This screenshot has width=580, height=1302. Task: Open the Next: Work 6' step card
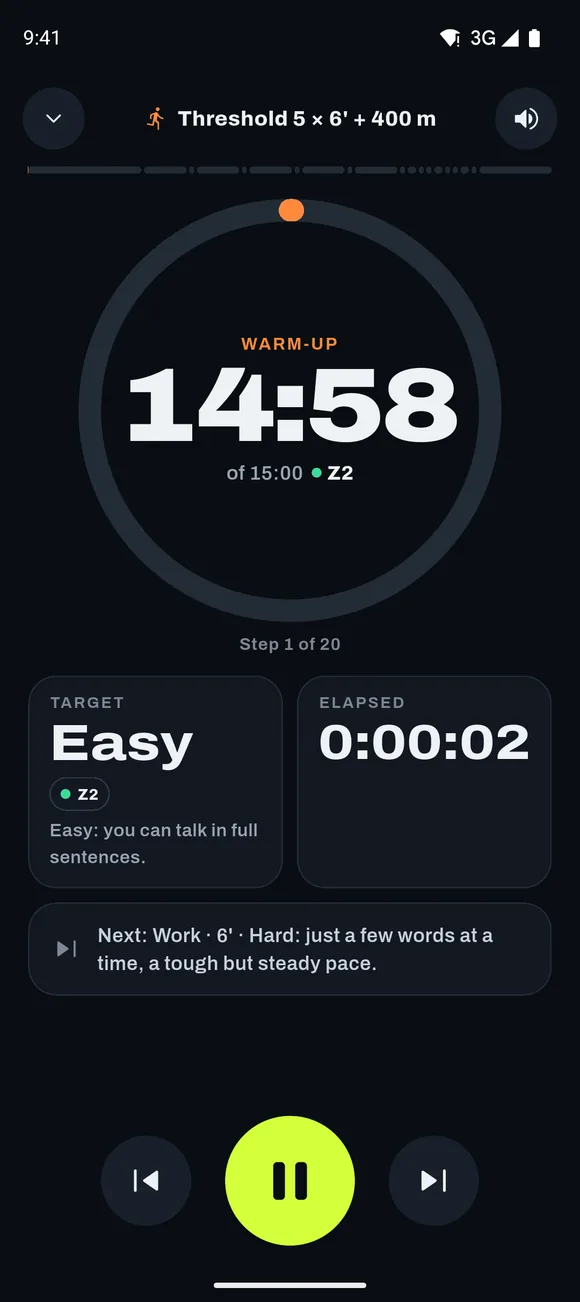coord(290,949)
